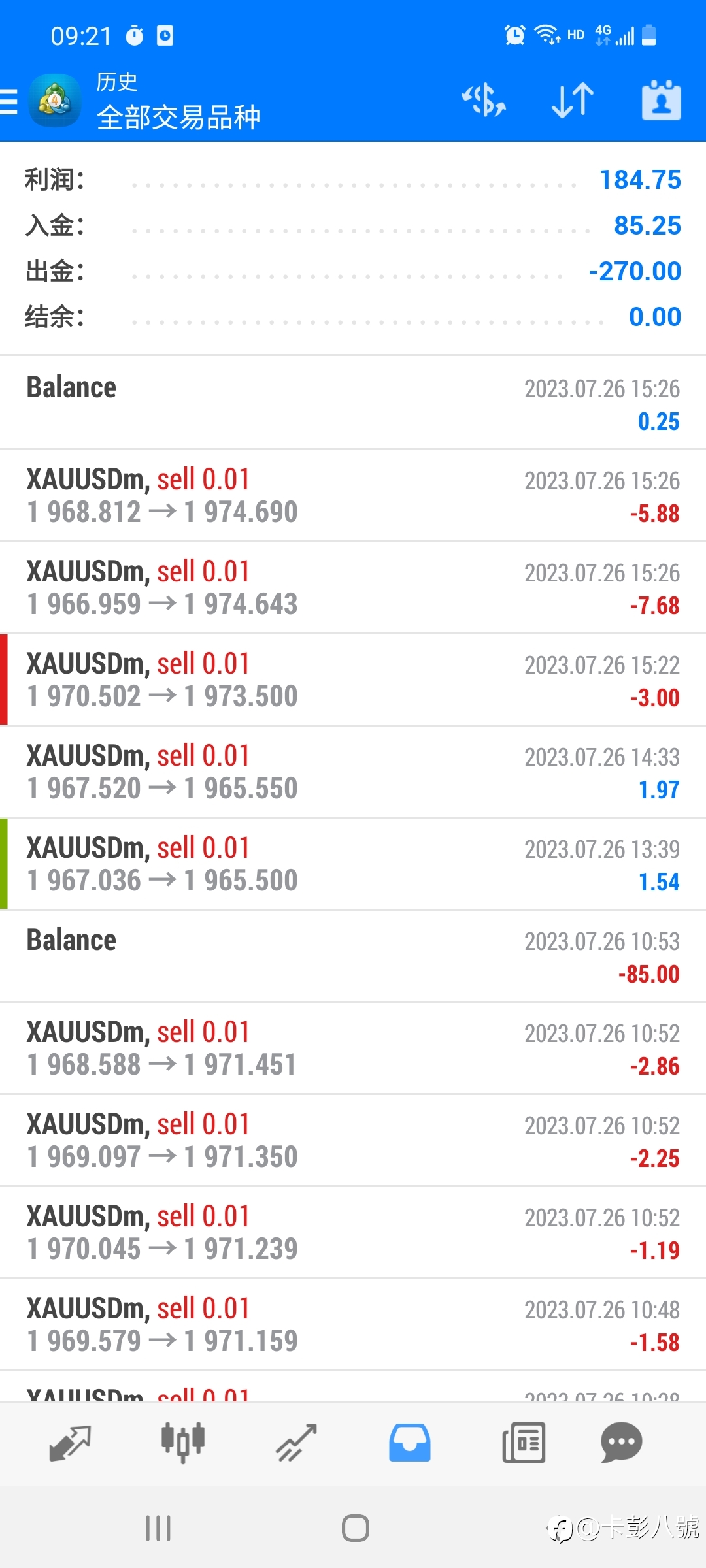Switch to the candlestick Chart tab

183,1443
